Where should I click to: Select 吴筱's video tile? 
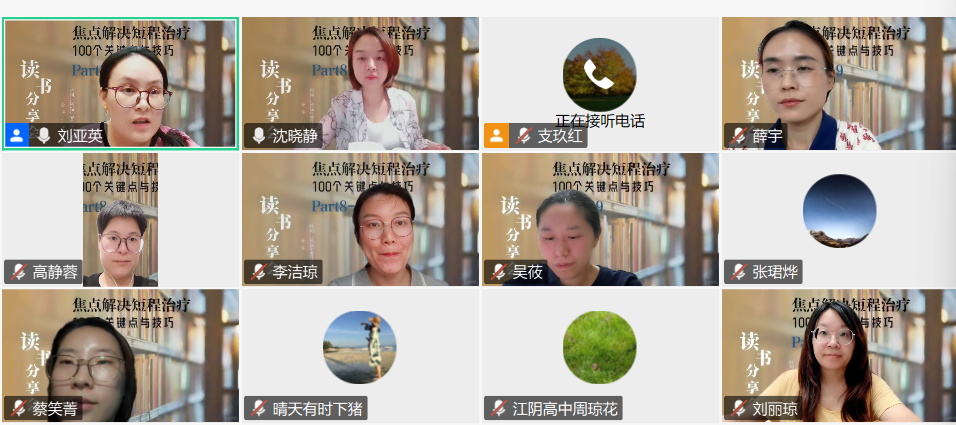tap(600, 219)
